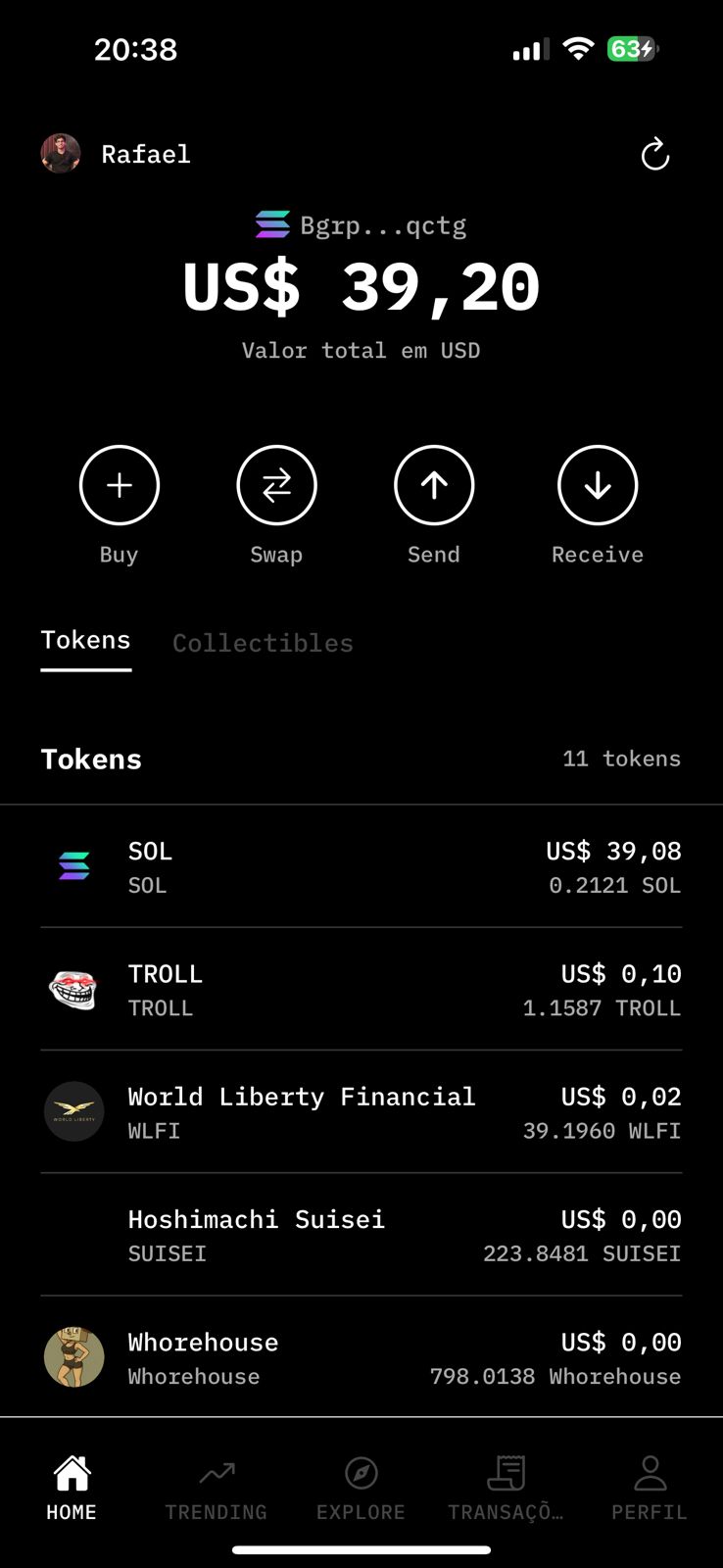This screenshot has width=723, height=1568.
Task: Open the Hoshimachi Suisei token
Action: tap(361, 1234)
